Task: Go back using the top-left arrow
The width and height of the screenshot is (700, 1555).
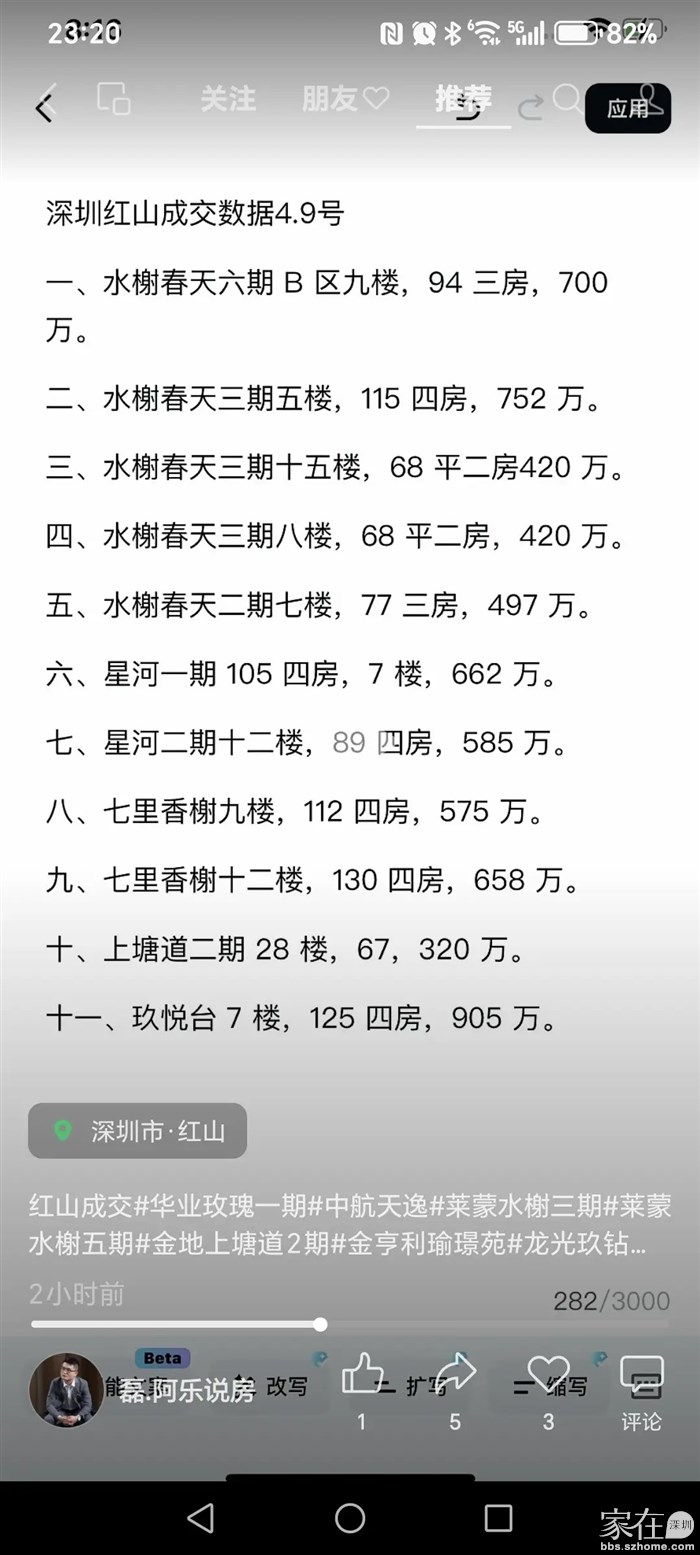Action: tap(44, 108)
